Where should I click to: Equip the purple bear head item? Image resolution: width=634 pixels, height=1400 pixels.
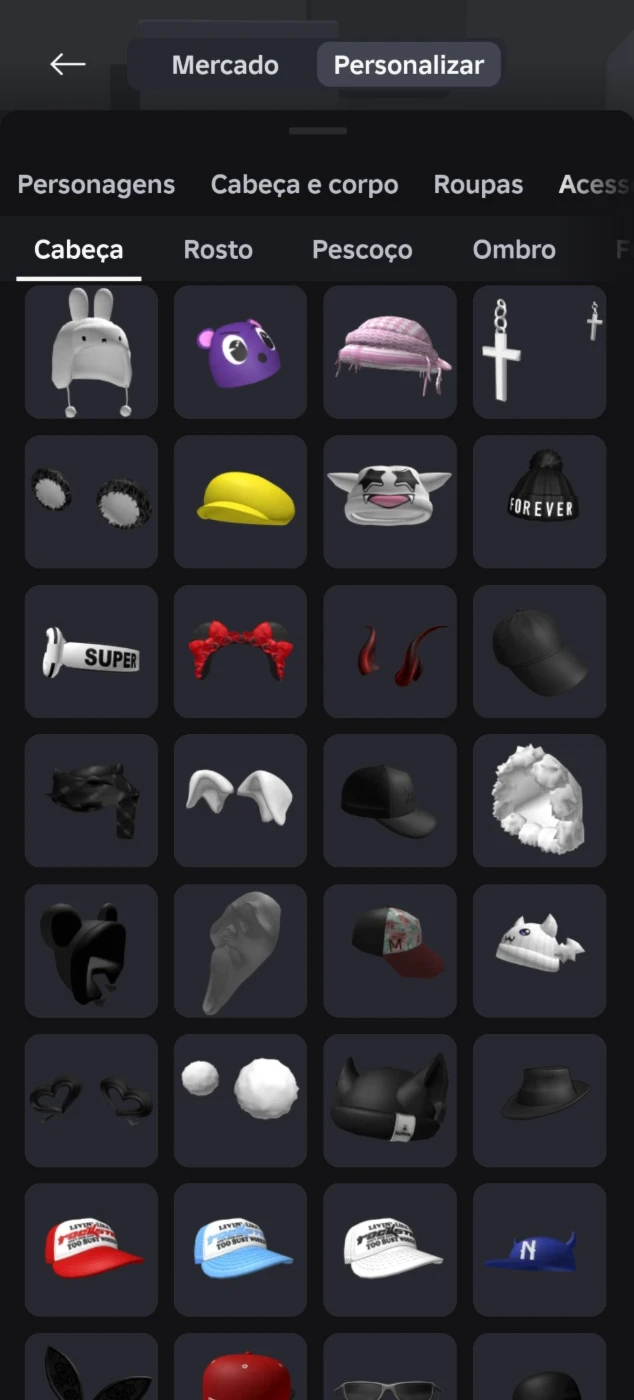(x=240, y=352)
